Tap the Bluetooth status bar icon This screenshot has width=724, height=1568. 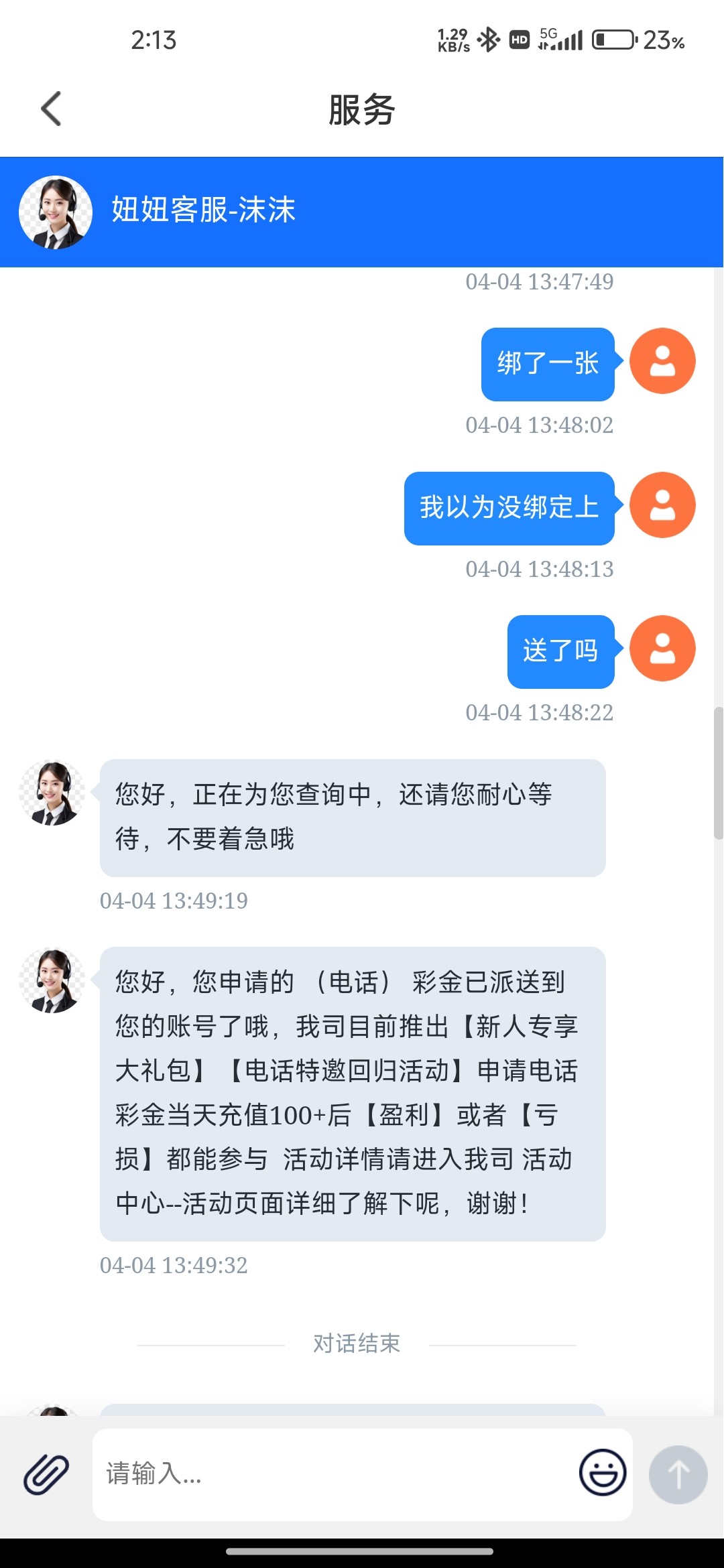coord(489,40)
